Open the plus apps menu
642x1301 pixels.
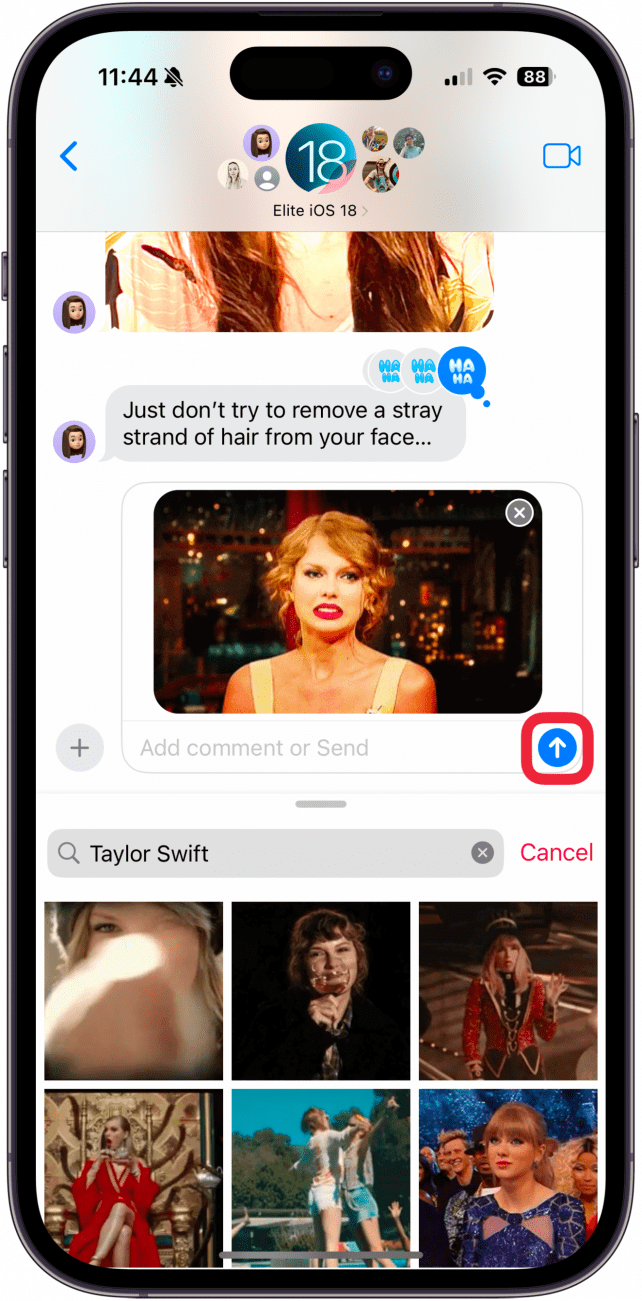(x=80, y=747)
